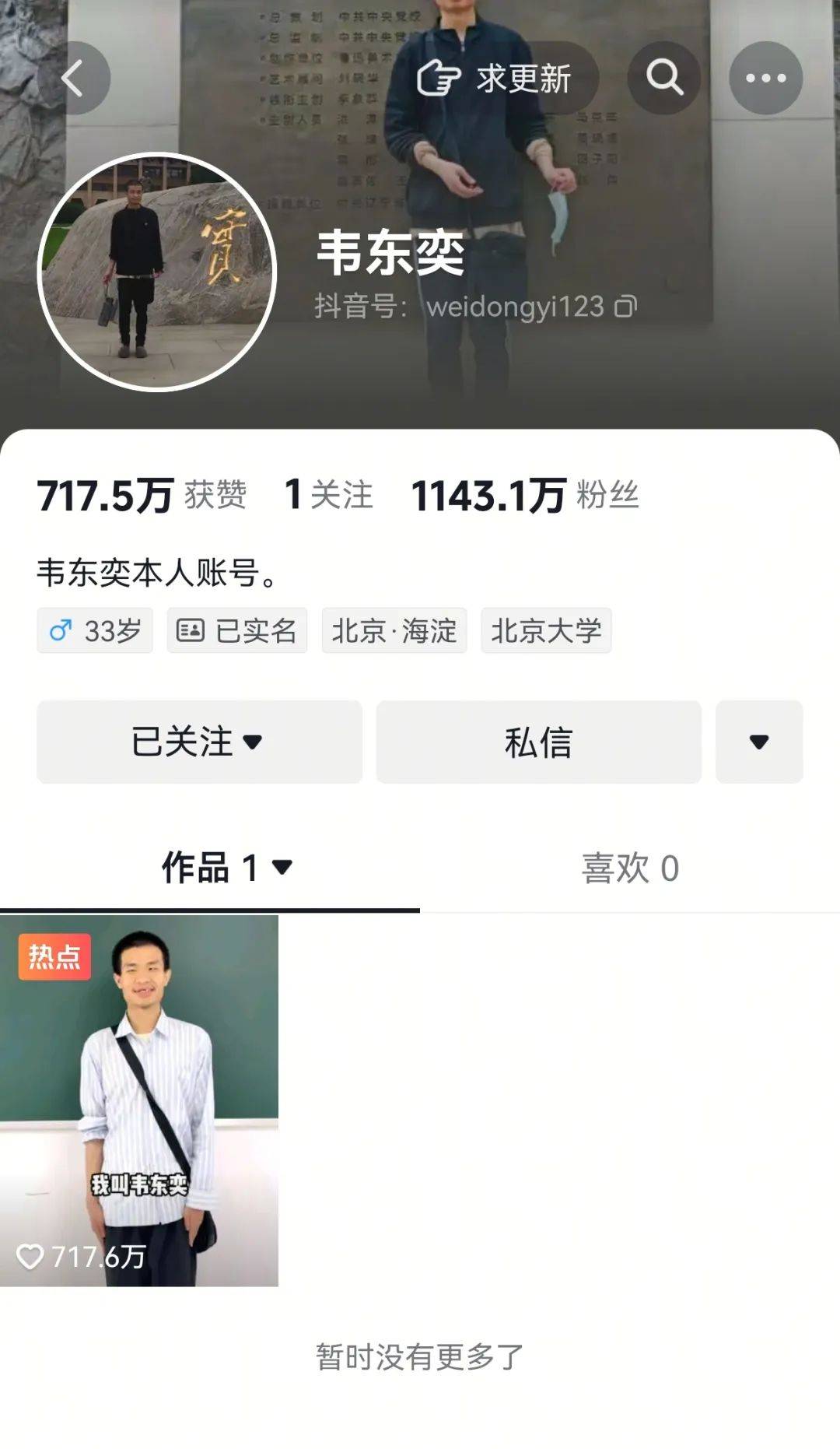Go back using the top-left arrow

[x=73, y=79]
